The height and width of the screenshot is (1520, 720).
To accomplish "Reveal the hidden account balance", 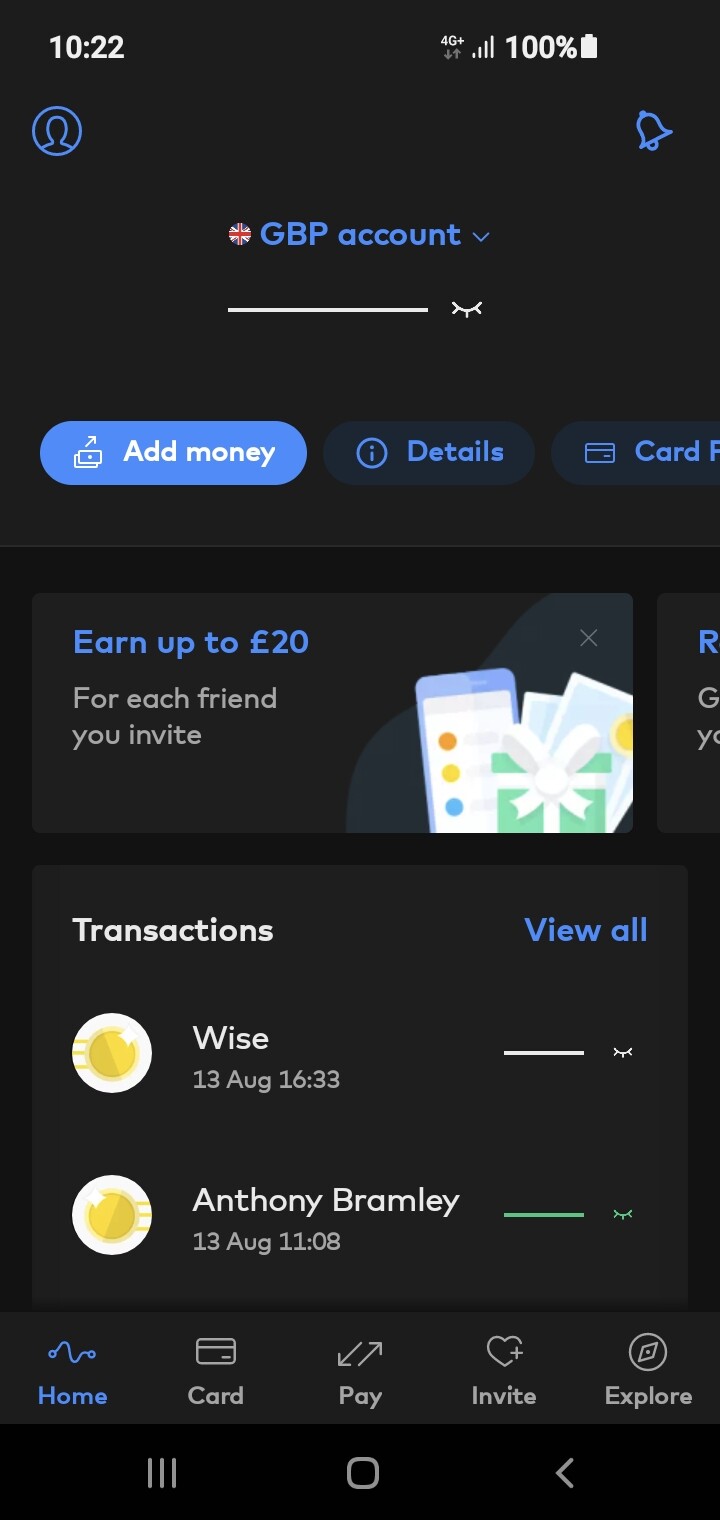I will (466, 309).
